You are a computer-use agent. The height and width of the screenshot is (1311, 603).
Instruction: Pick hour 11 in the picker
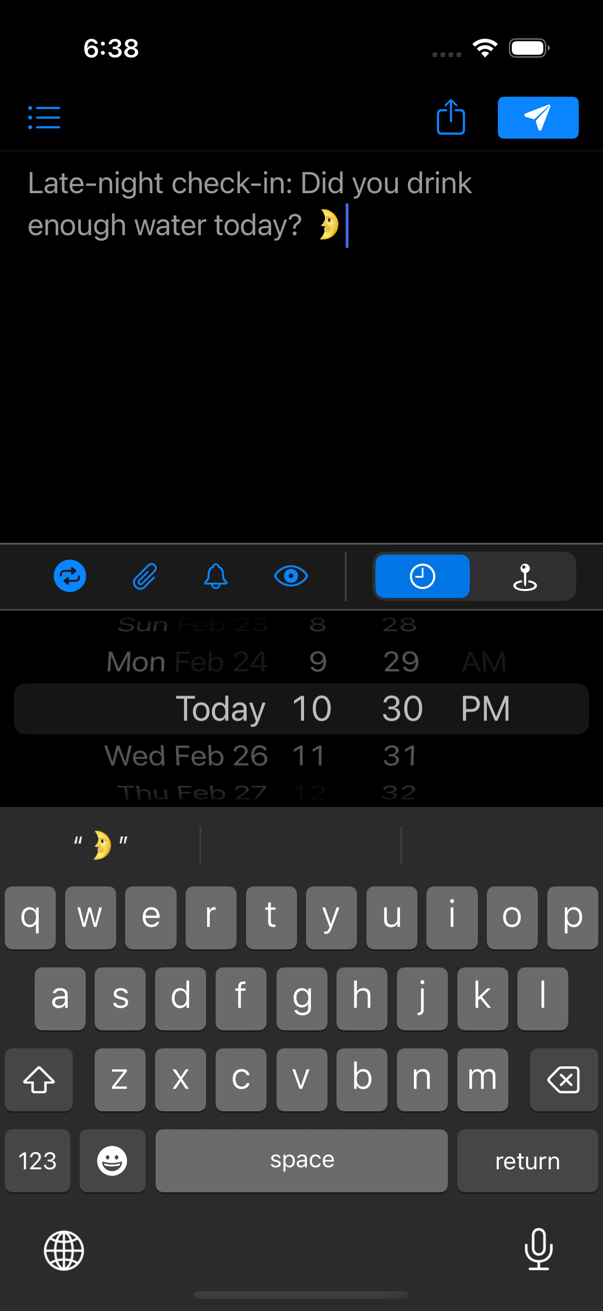pos(309,756)
